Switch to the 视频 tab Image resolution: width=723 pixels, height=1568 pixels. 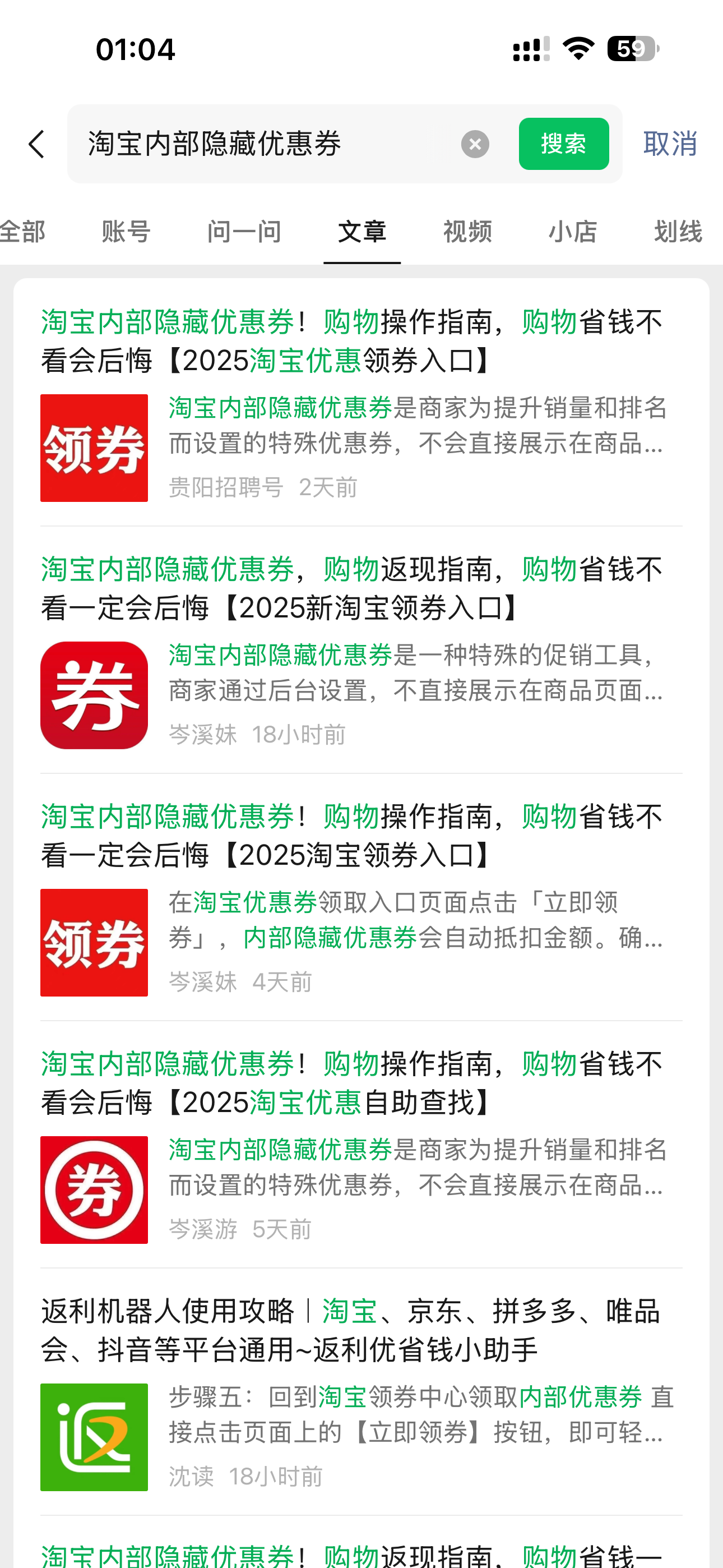pyautogui.click(x=467, y=232)
